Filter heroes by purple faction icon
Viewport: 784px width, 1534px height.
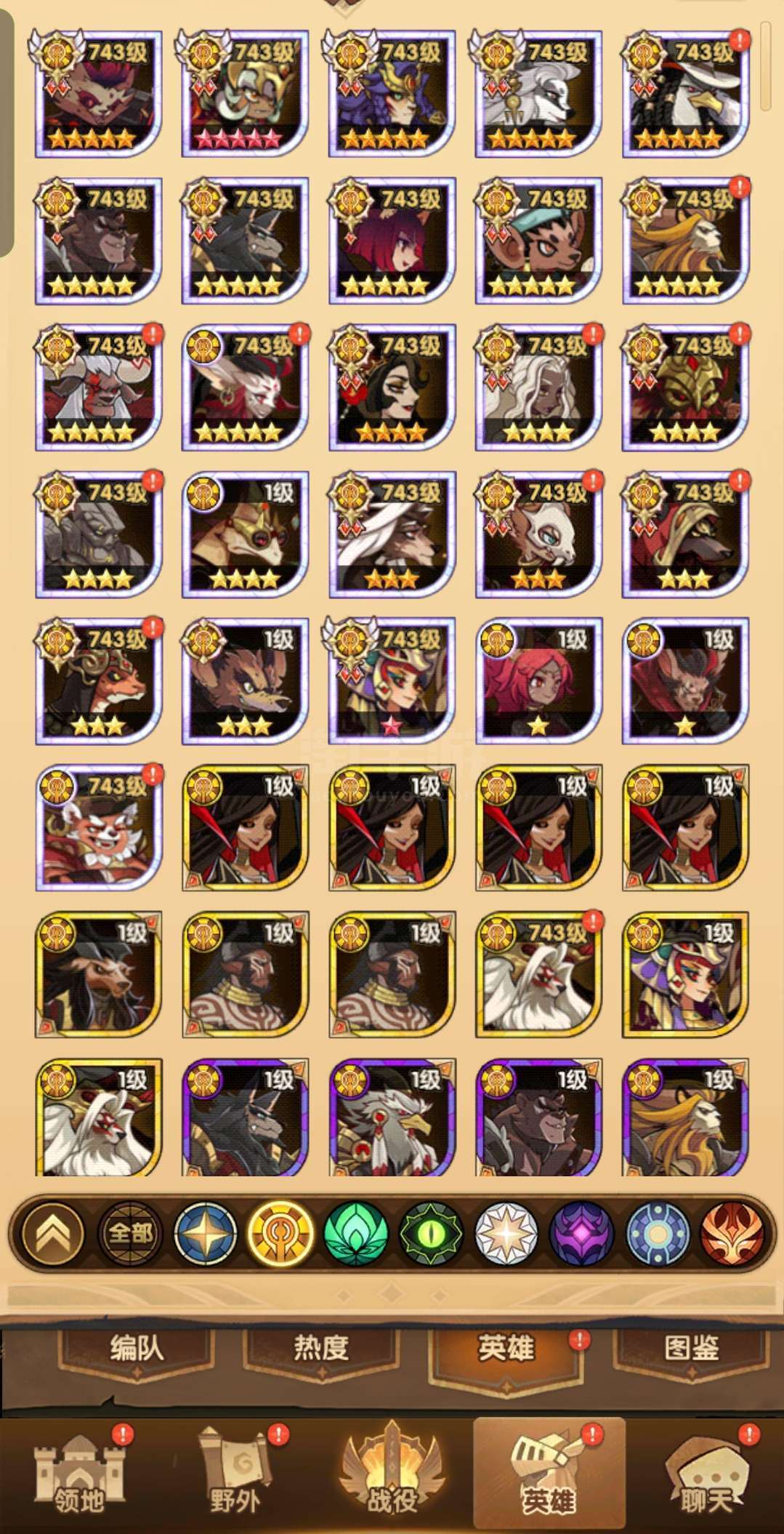coord(581,1233)
